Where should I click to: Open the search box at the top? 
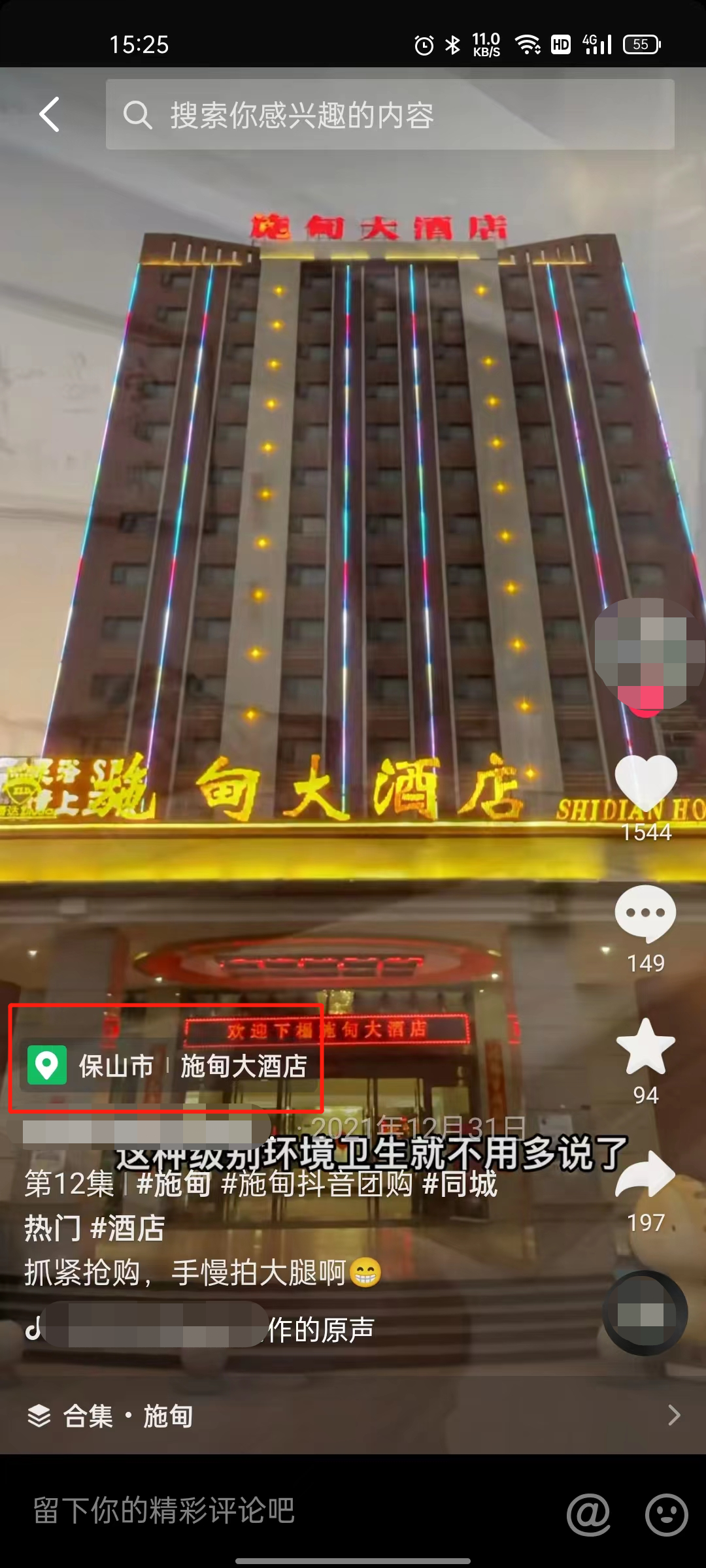pyautogui.click(x=390, y=115)
